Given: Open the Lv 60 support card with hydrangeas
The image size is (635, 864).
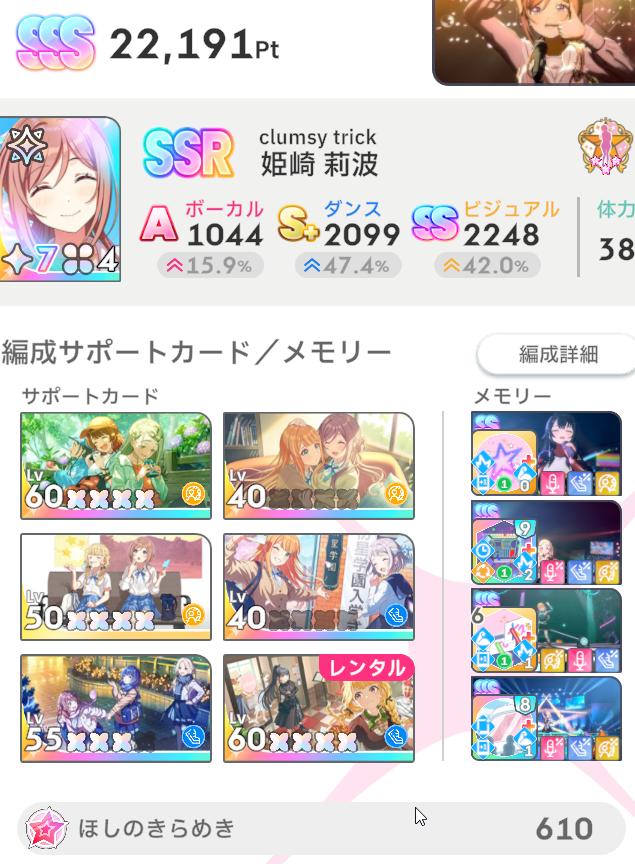Looking at the screenshot, I should coord(116,465).
